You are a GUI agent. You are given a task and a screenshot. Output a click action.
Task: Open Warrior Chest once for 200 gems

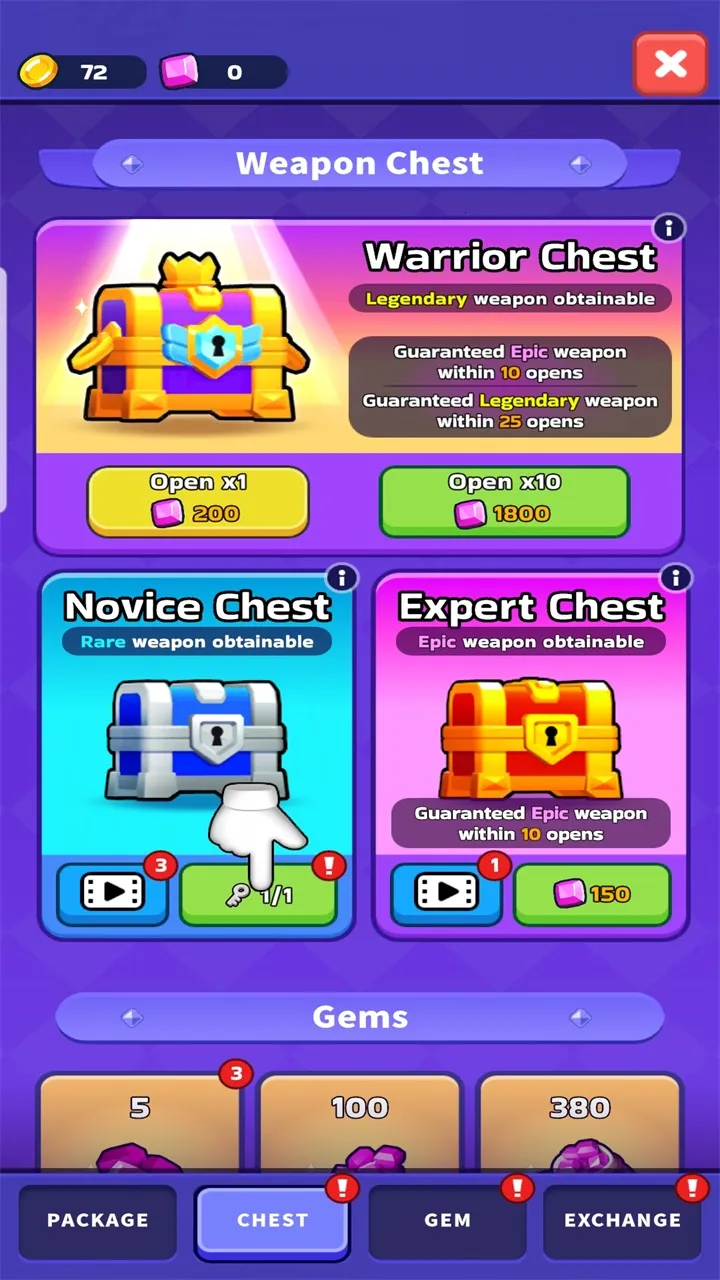[198, 500]
